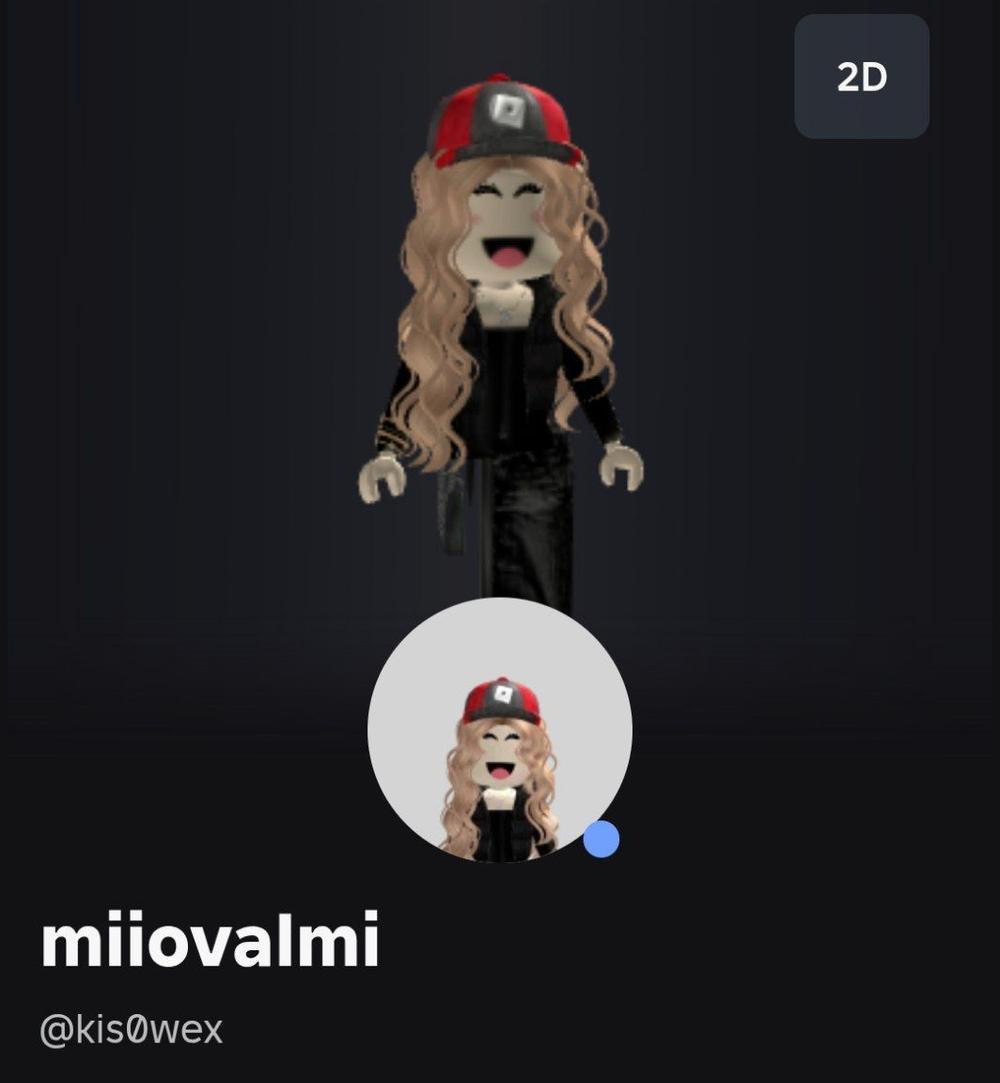
Task: Open the circular profile avatar picture
Action: pos(499,730)
